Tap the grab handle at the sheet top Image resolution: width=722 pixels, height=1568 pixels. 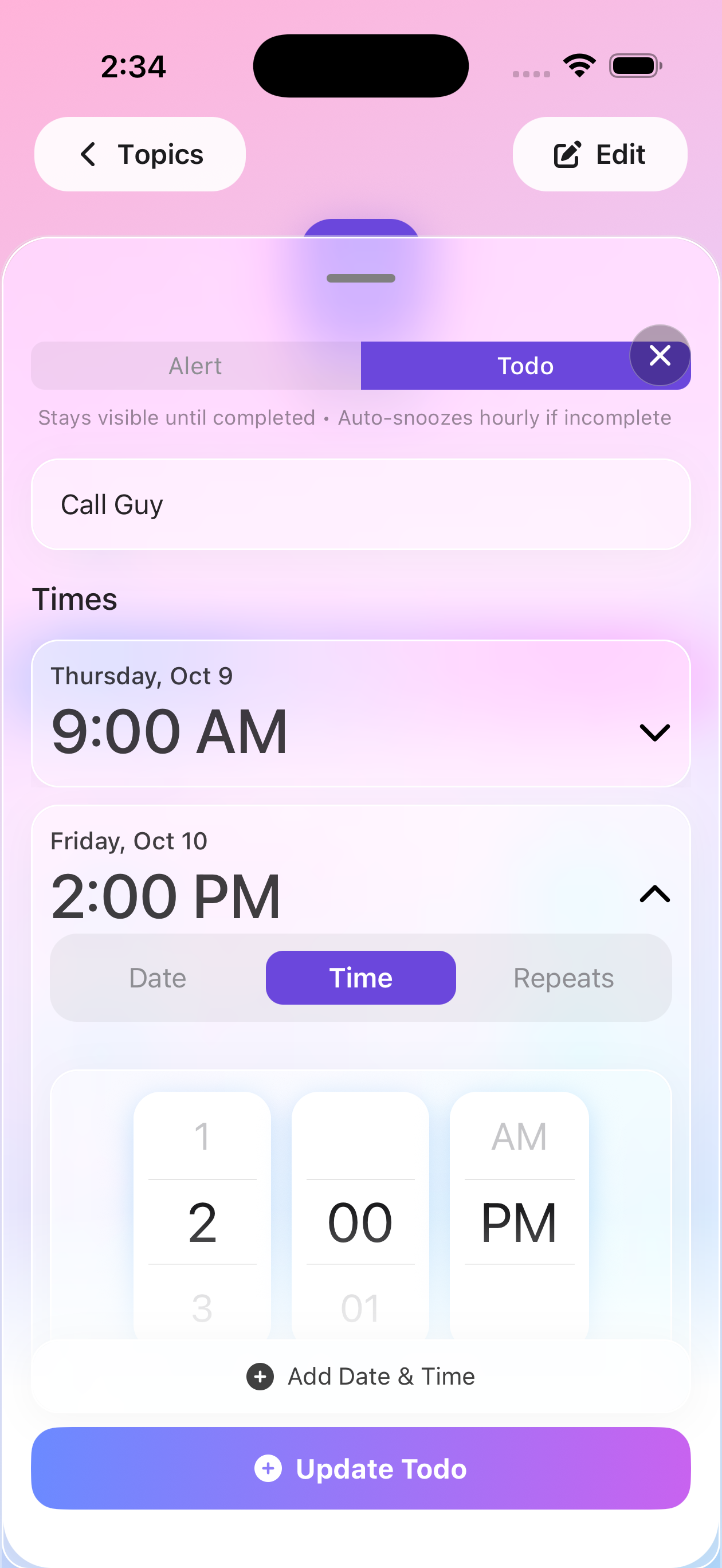(x=360, y=278)
